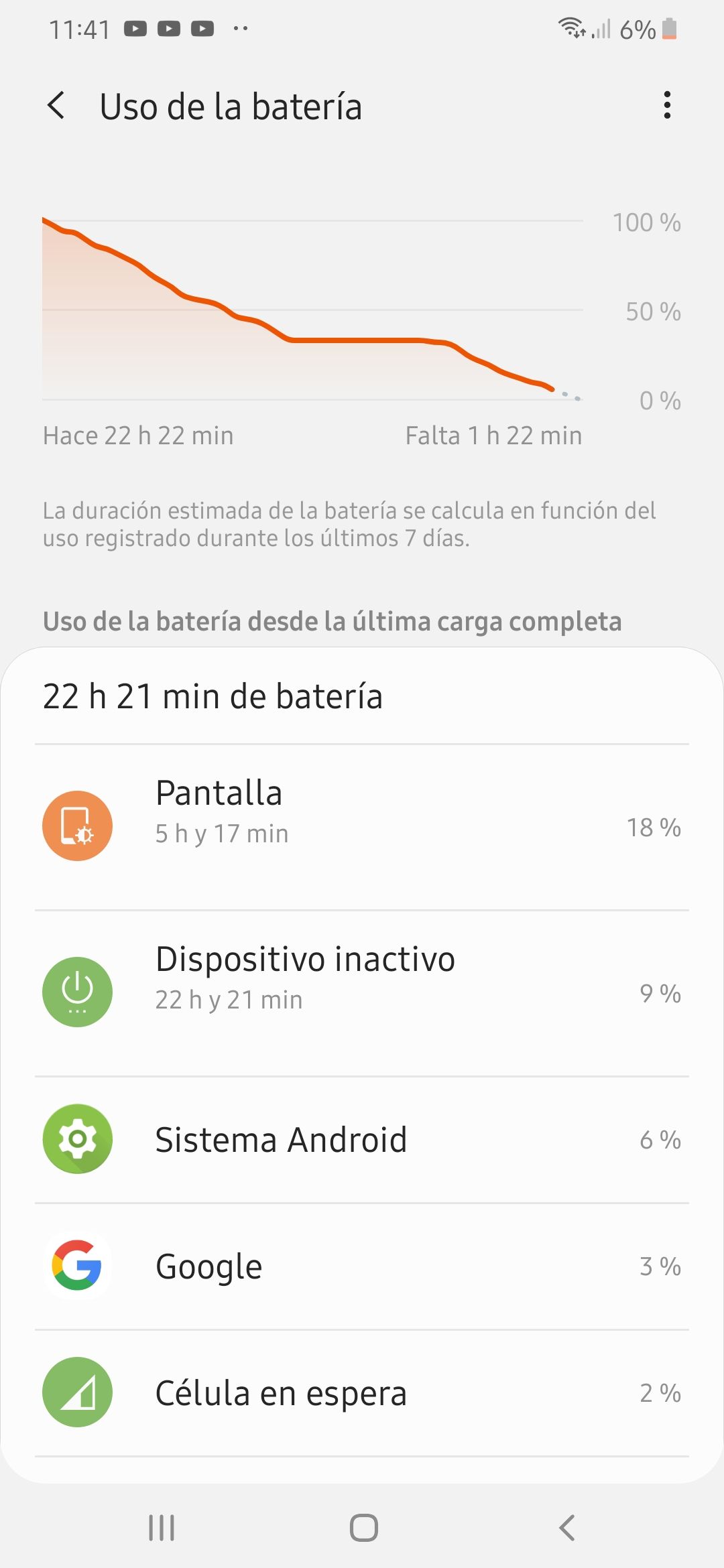Go back from Uso de la batería
The image size is (724, 1568).
coord(58,106)
